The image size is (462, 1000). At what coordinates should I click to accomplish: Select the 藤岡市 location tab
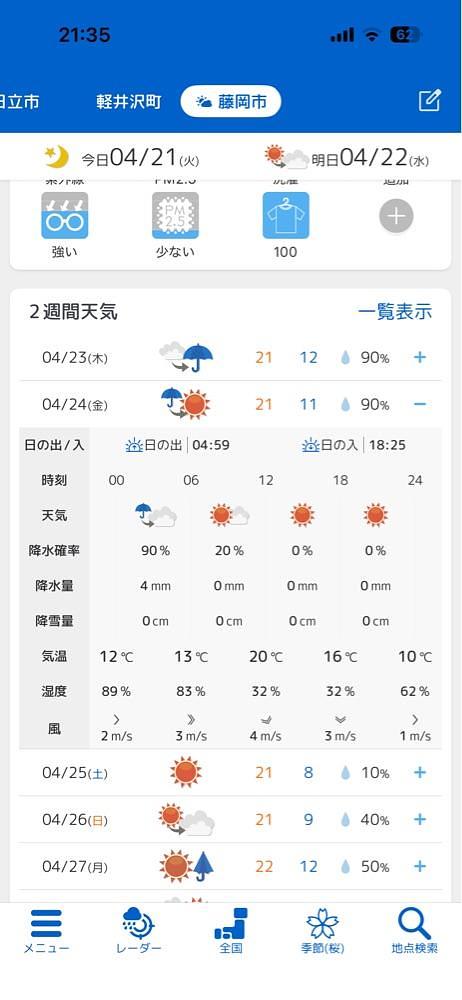click(230, 101)
